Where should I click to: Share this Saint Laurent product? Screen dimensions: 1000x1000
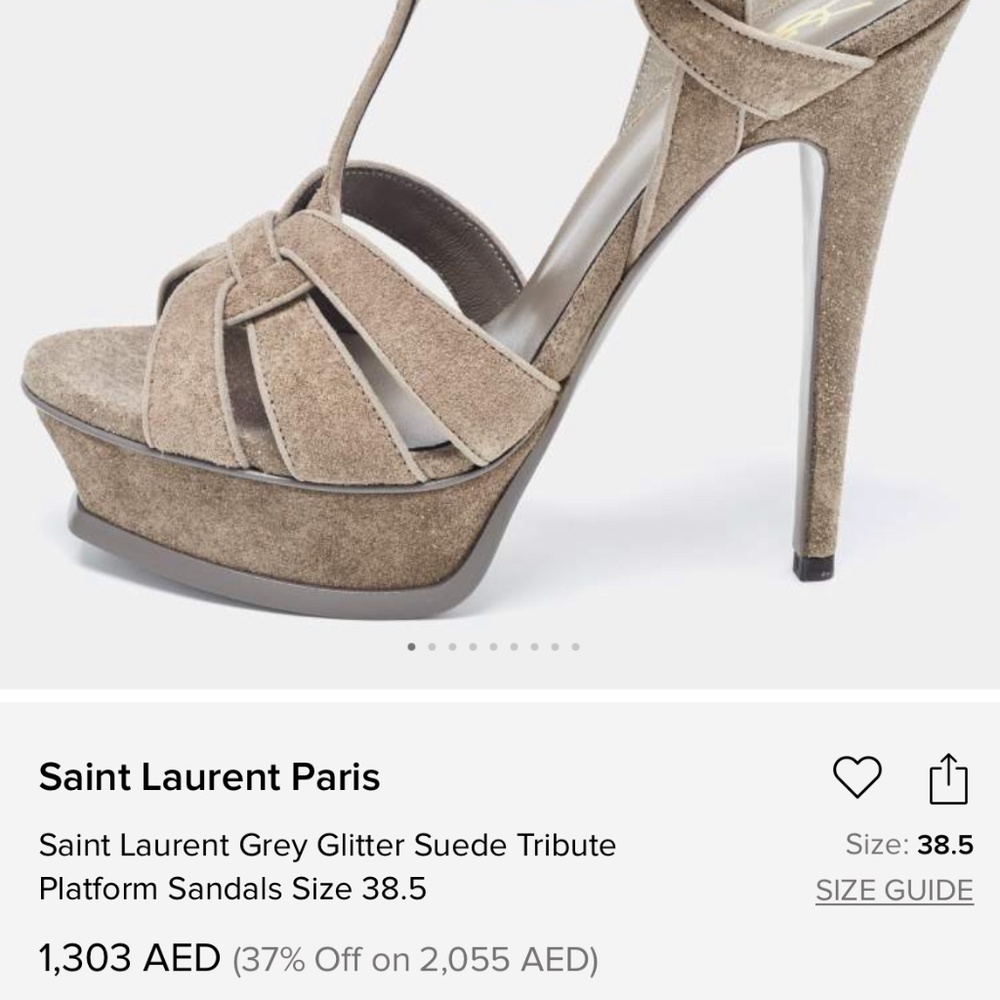tap(948, 778)
